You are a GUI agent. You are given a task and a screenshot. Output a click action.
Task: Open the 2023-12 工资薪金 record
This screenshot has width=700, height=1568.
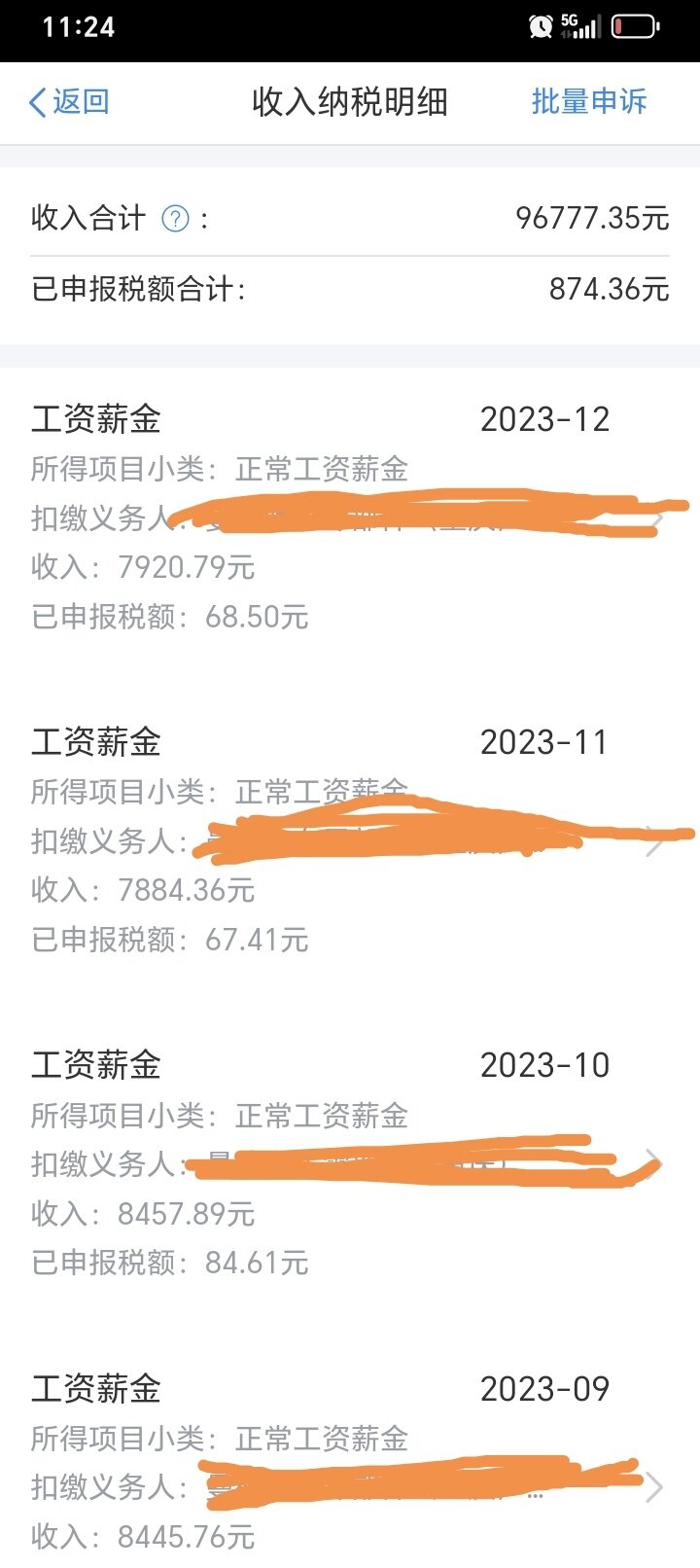(x=350, y=518)
